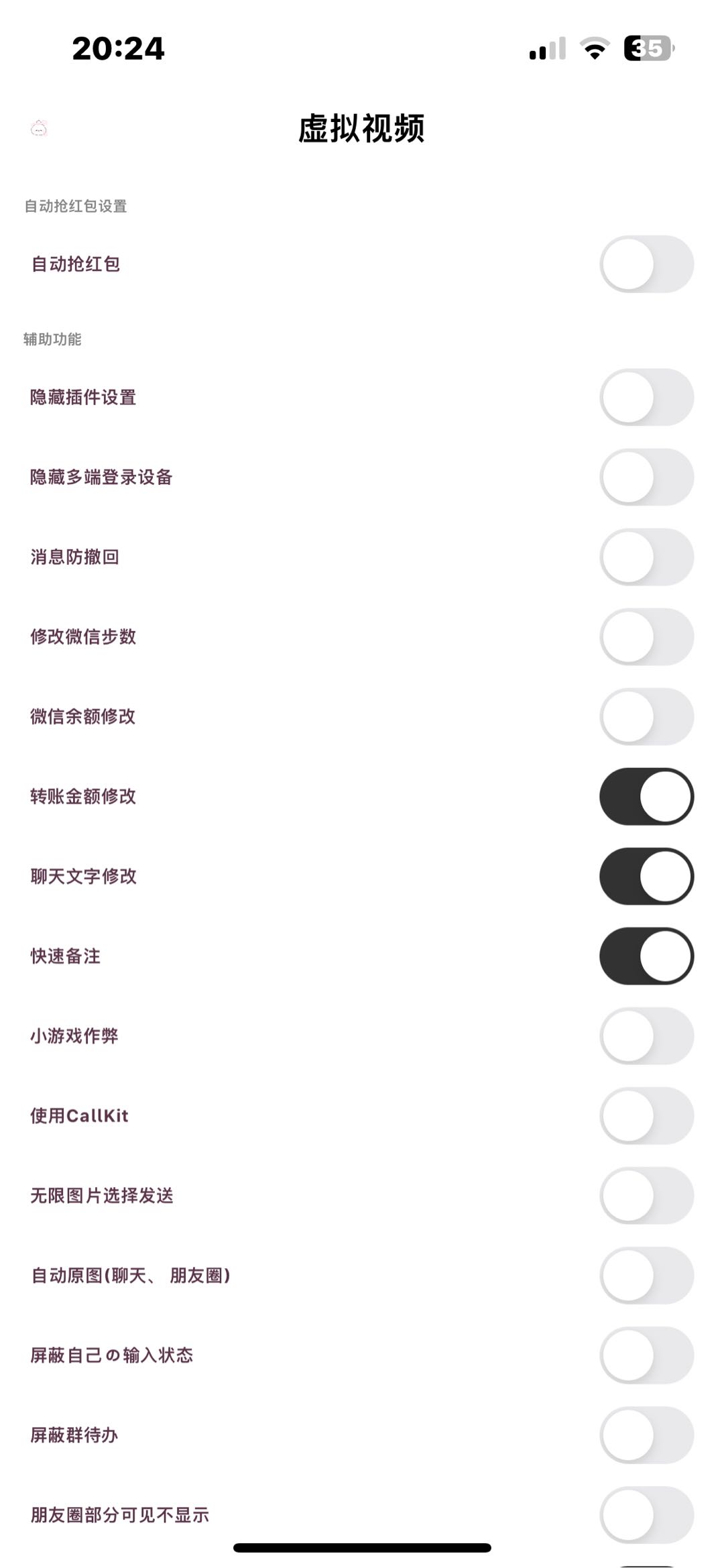Screen dimensions: 724x1568
Task: Tap the small avatar icon beside 虚拟视频
Action: (x=39, y=127)
